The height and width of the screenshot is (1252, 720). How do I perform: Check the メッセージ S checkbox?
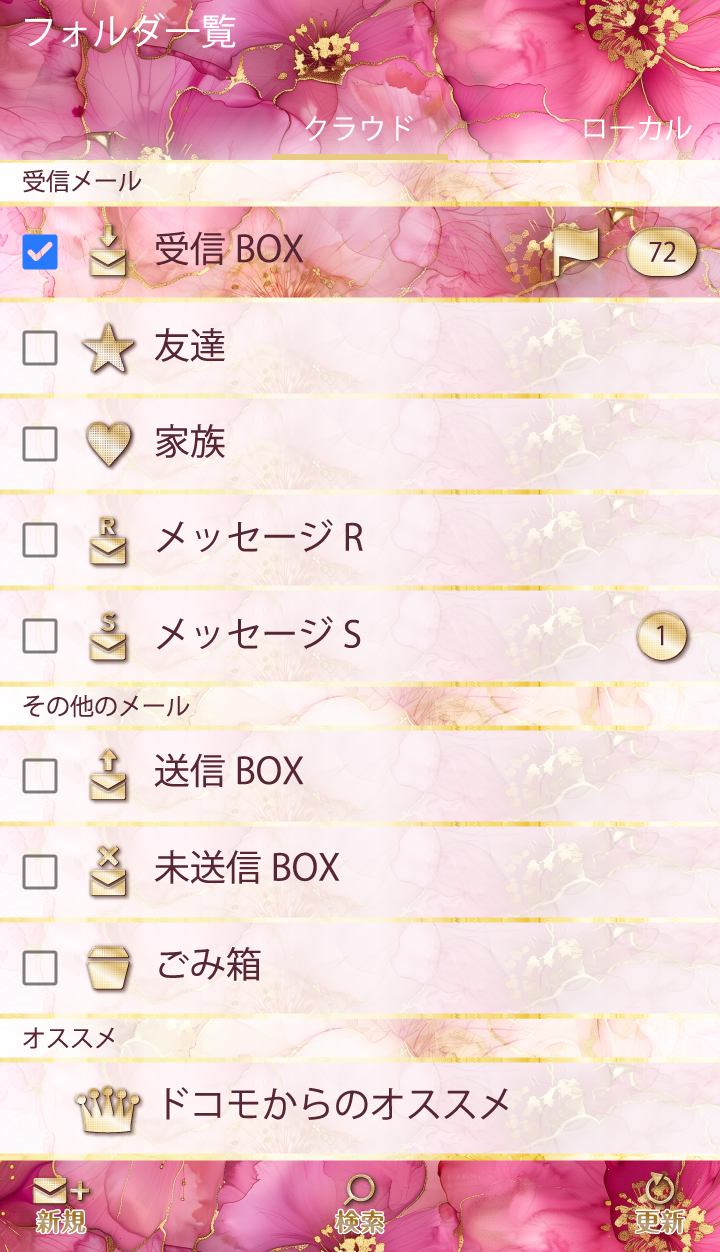[x=40, y=636]
